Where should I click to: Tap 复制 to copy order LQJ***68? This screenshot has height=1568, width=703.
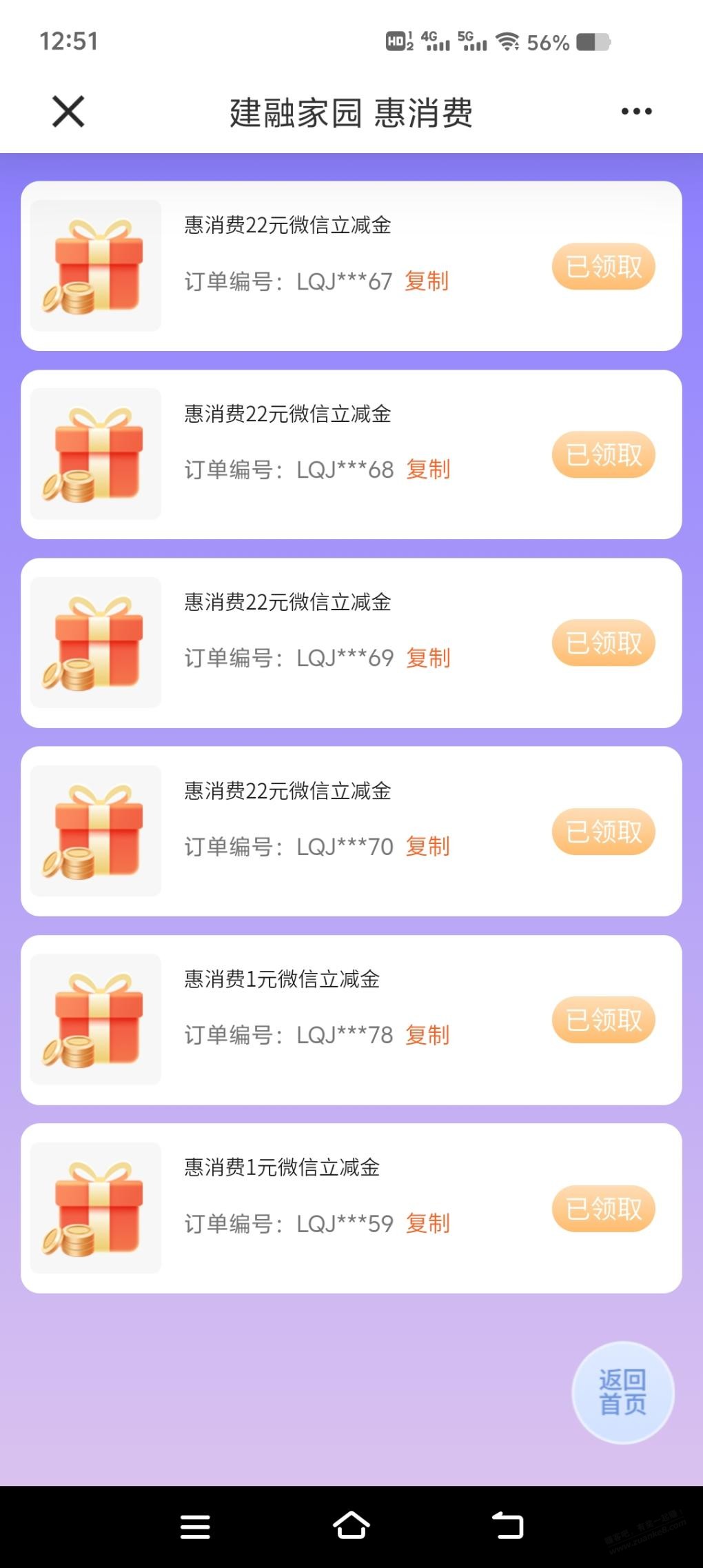(427, 470)
